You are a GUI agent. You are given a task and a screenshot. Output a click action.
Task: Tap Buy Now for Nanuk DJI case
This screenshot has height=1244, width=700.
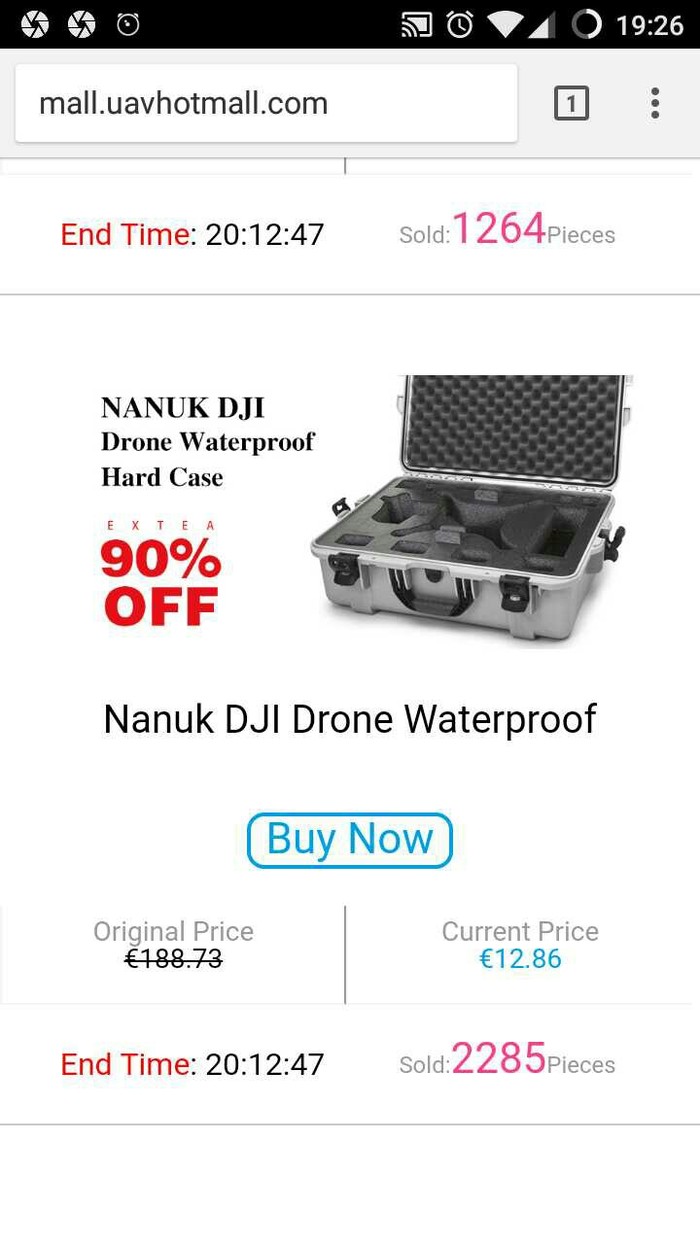click(350, 840)
